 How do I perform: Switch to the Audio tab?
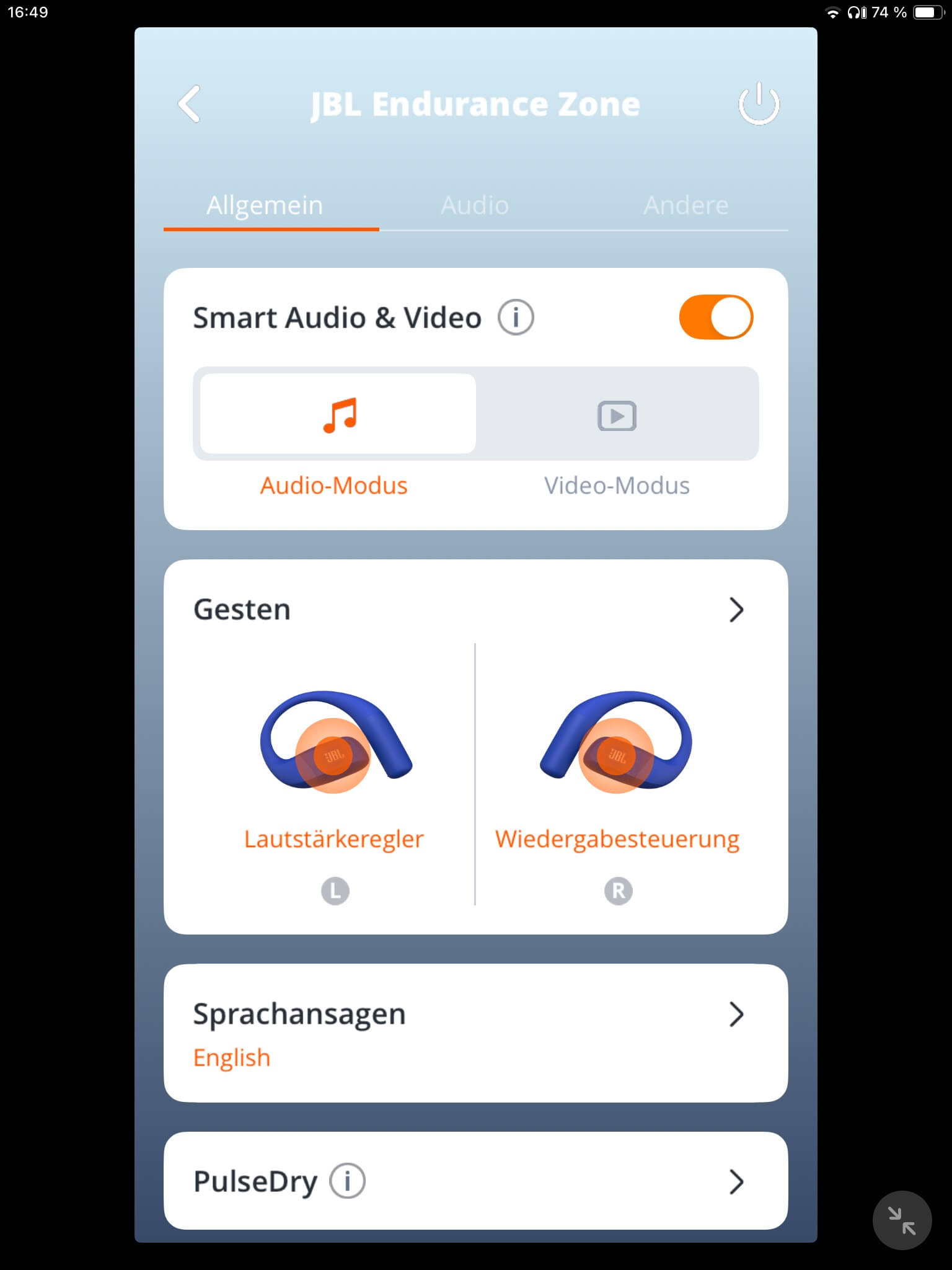tap(475, 205)
